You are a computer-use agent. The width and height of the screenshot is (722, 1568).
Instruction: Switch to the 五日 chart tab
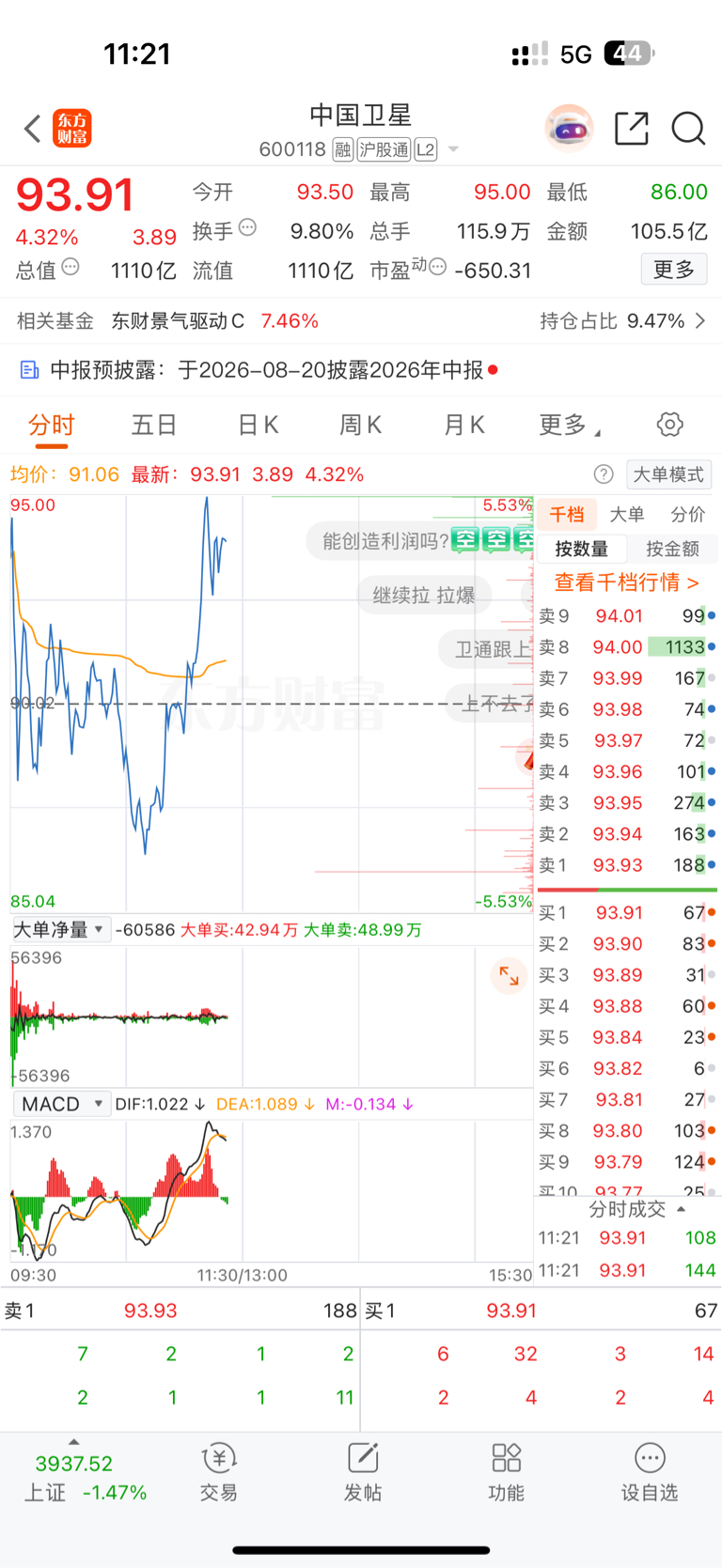[x=154, y=425]
